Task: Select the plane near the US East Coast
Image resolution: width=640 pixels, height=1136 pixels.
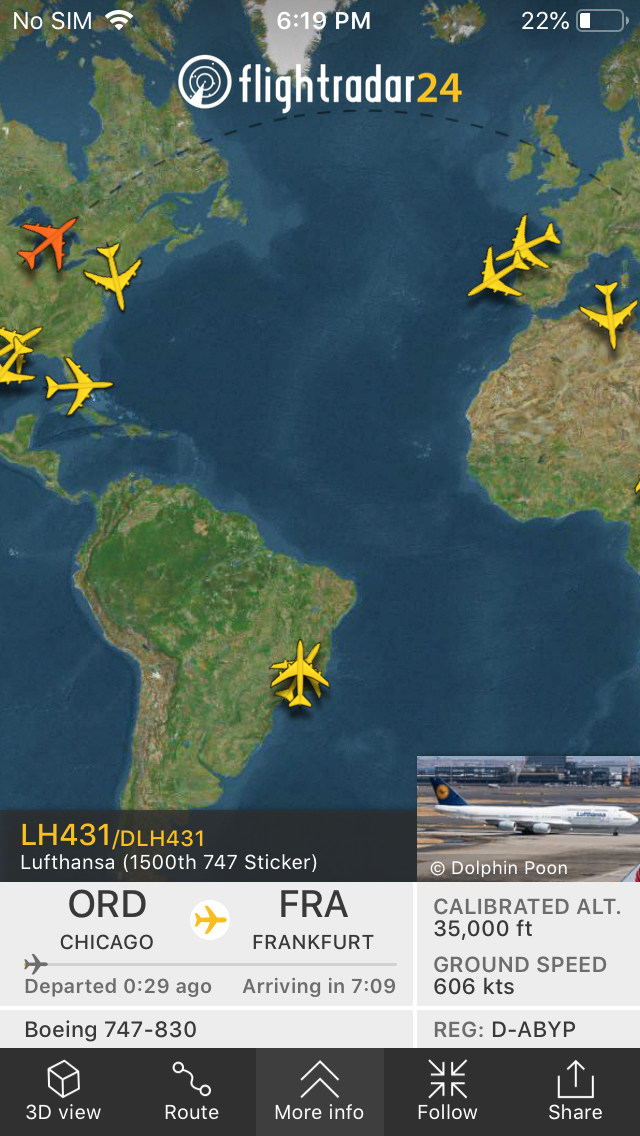Action: coord(112,276)
